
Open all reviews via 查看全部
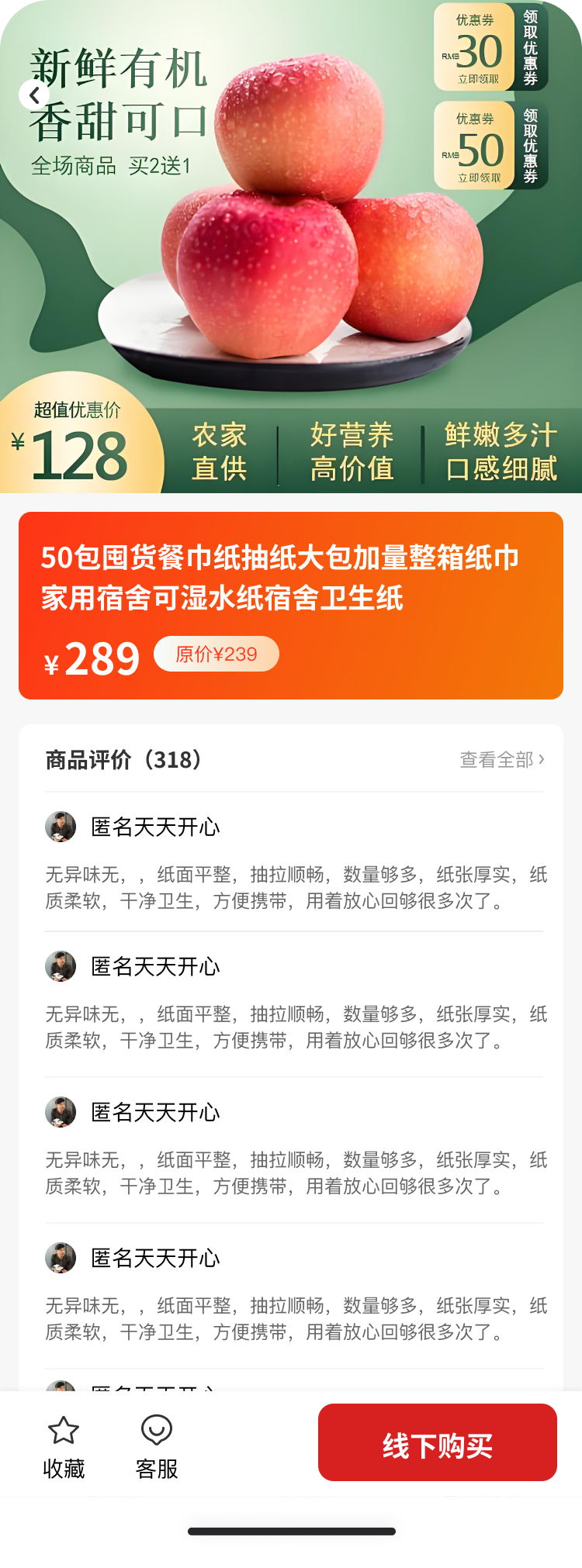click(x=502, y=759)
